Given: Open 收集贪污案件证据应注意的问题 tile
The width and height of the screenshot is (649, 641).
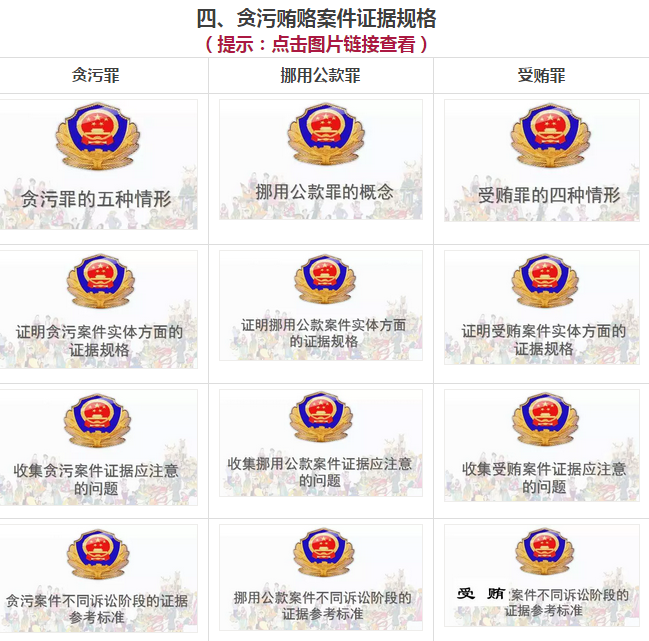Looking at the screenshot, I should [x=98, y=446].
